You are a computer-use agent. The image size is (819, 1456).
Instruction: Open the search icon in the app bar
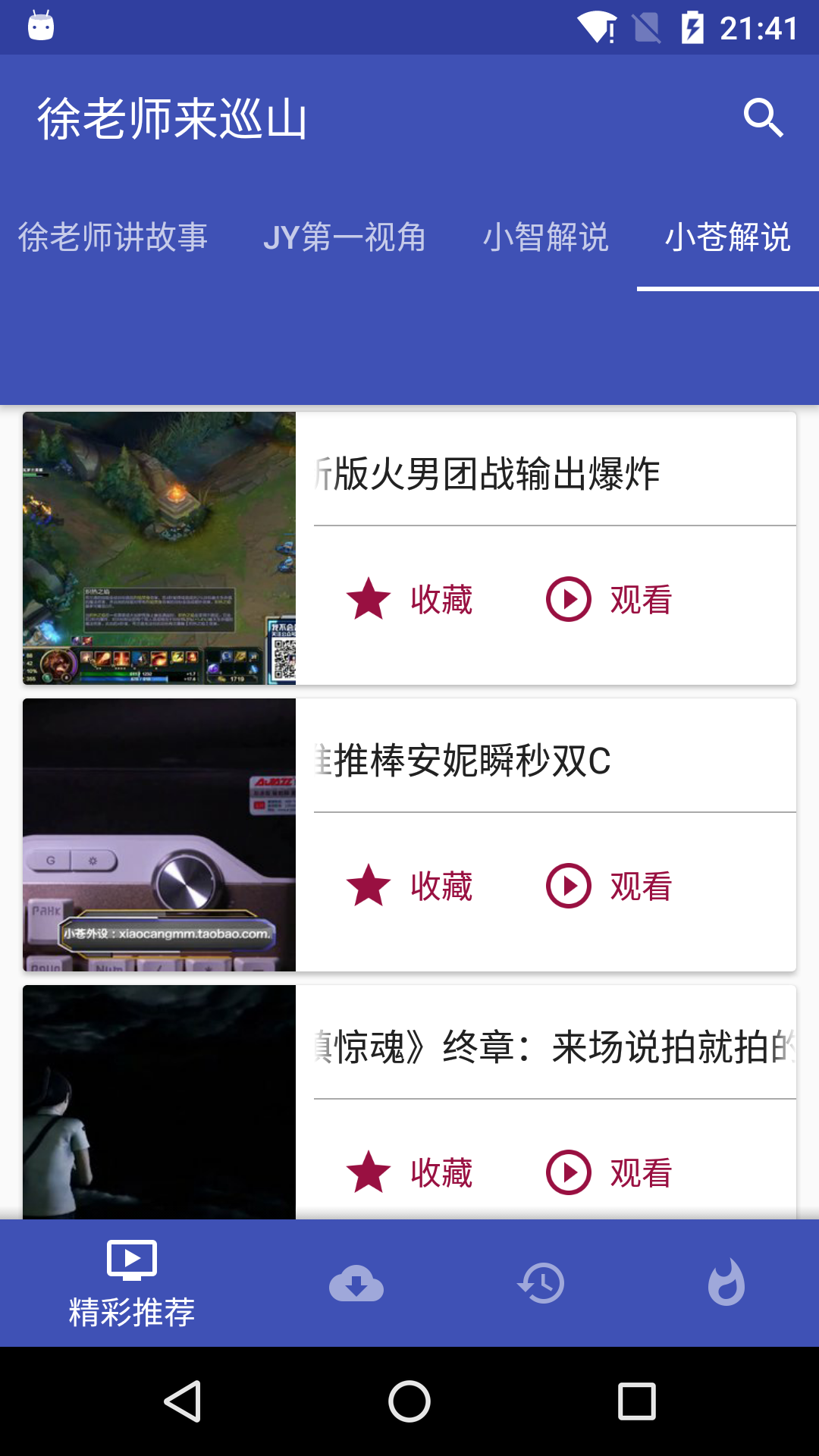[763, 118]
